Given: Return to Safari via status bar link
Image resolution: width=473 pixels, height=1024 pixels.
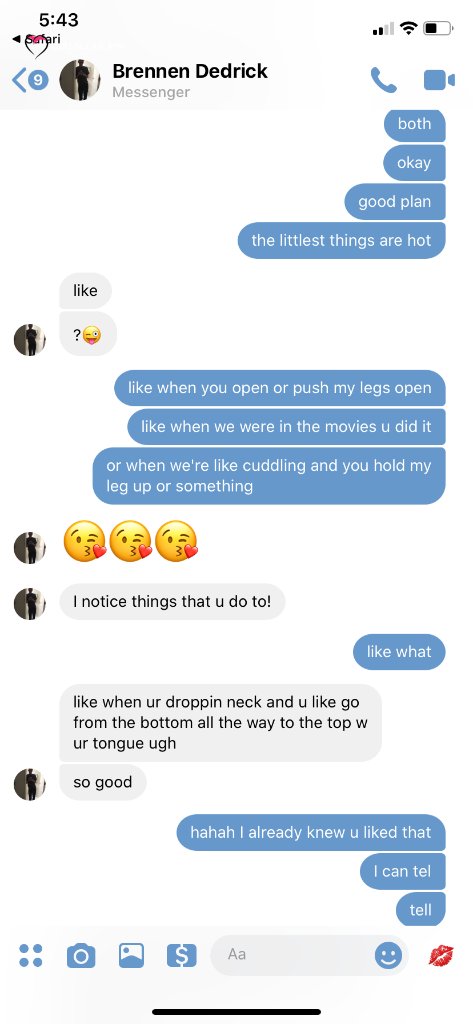Looking at the screenshot, I should [37, 39].
